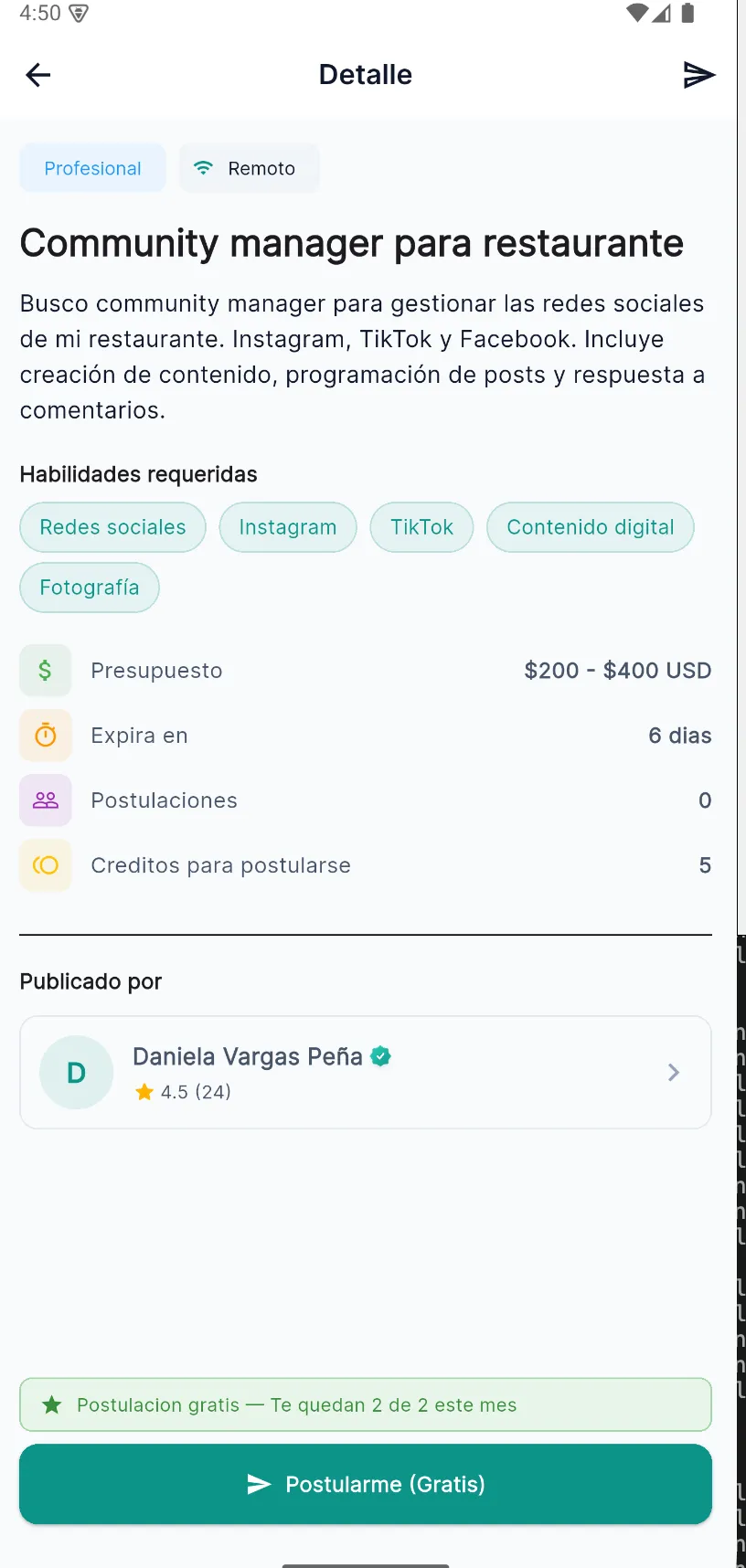
Task: Select the Redes sociales skill tag
Action: pyautogui.click(x=112, y=527)
